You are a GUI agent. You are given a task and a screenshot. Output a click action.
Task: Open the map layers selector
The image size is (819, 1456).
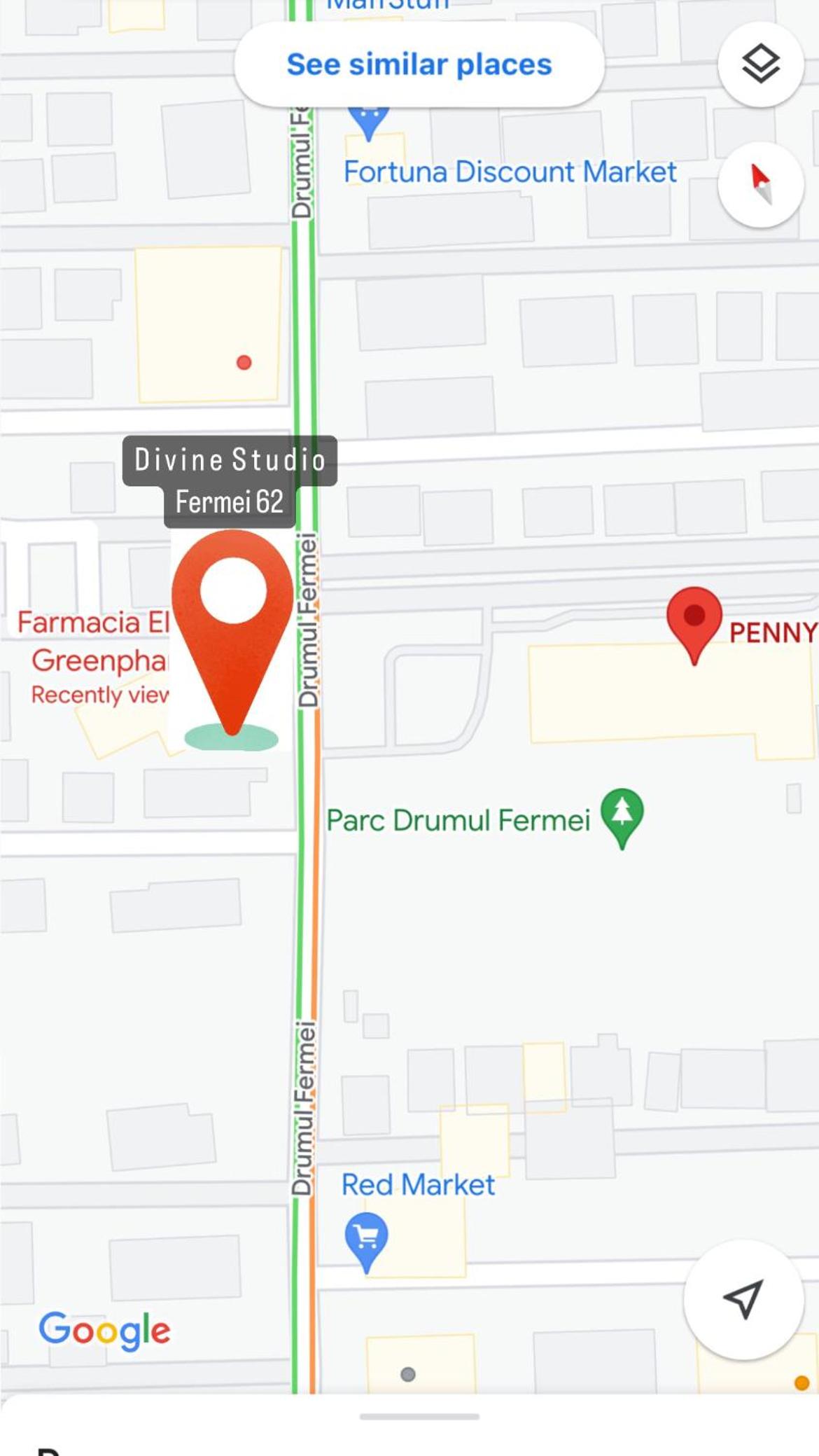coord(760,64)
